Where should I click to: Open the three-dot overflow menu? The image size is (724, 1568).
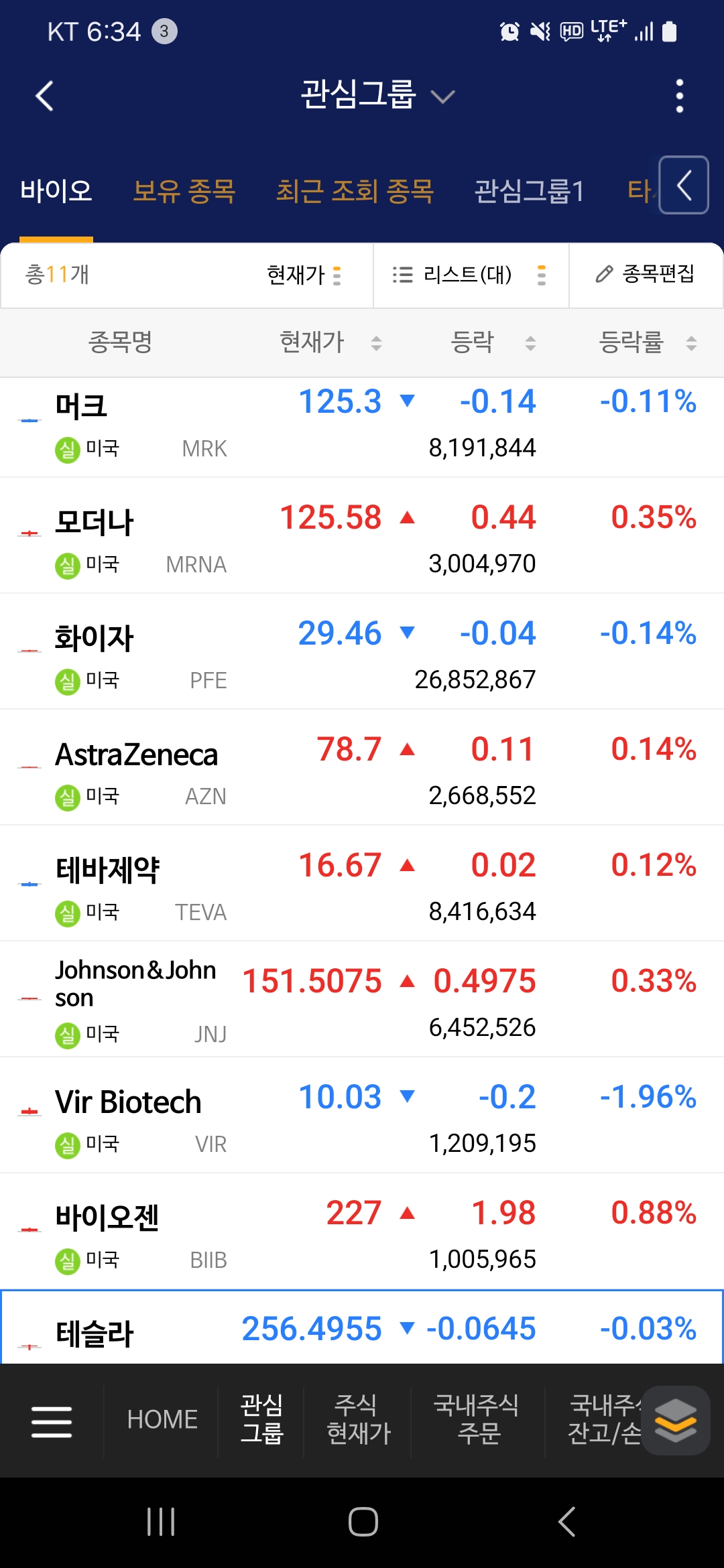coord(680,96)
